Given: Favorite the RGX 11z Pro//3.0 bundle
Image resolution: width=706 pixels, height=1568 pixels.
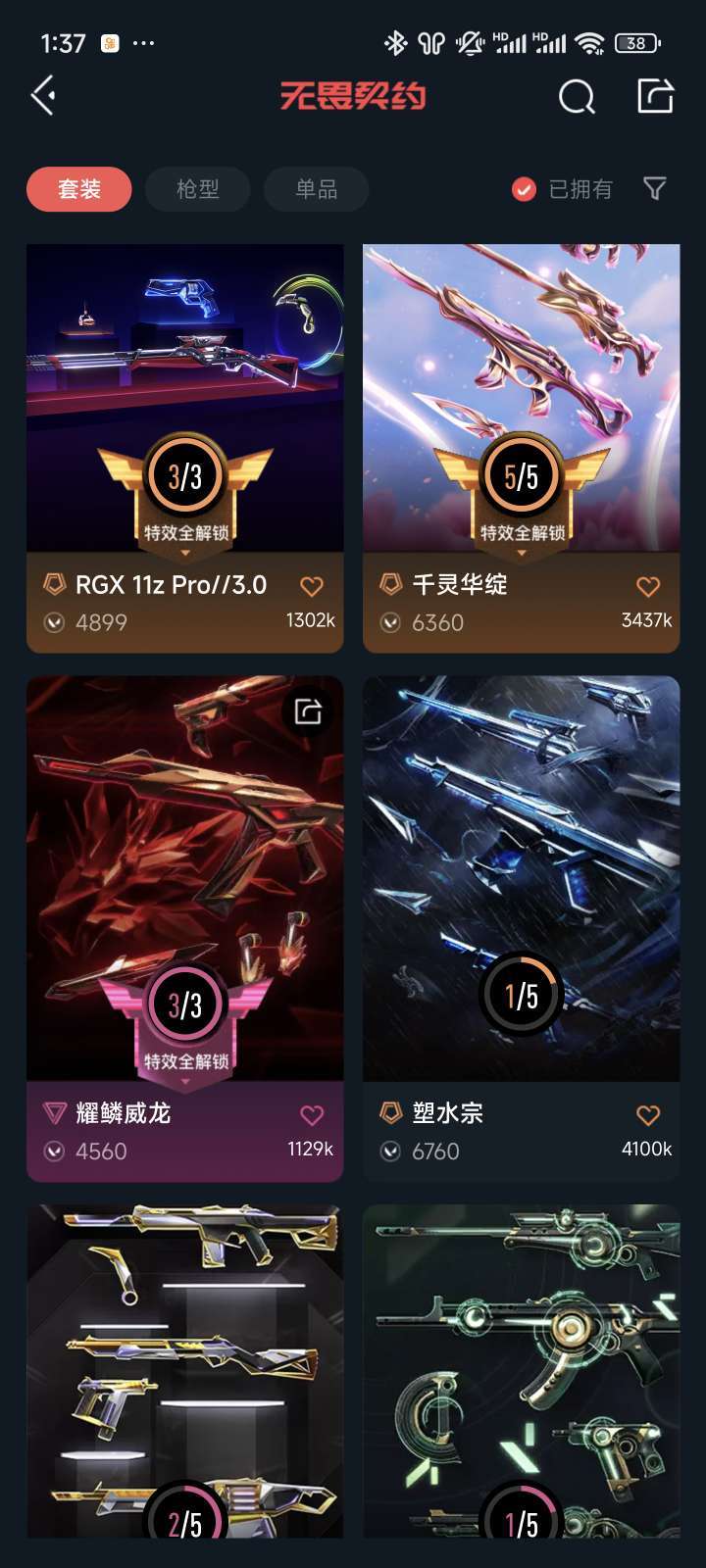Looking at the screenshot, I should (312, 586).
